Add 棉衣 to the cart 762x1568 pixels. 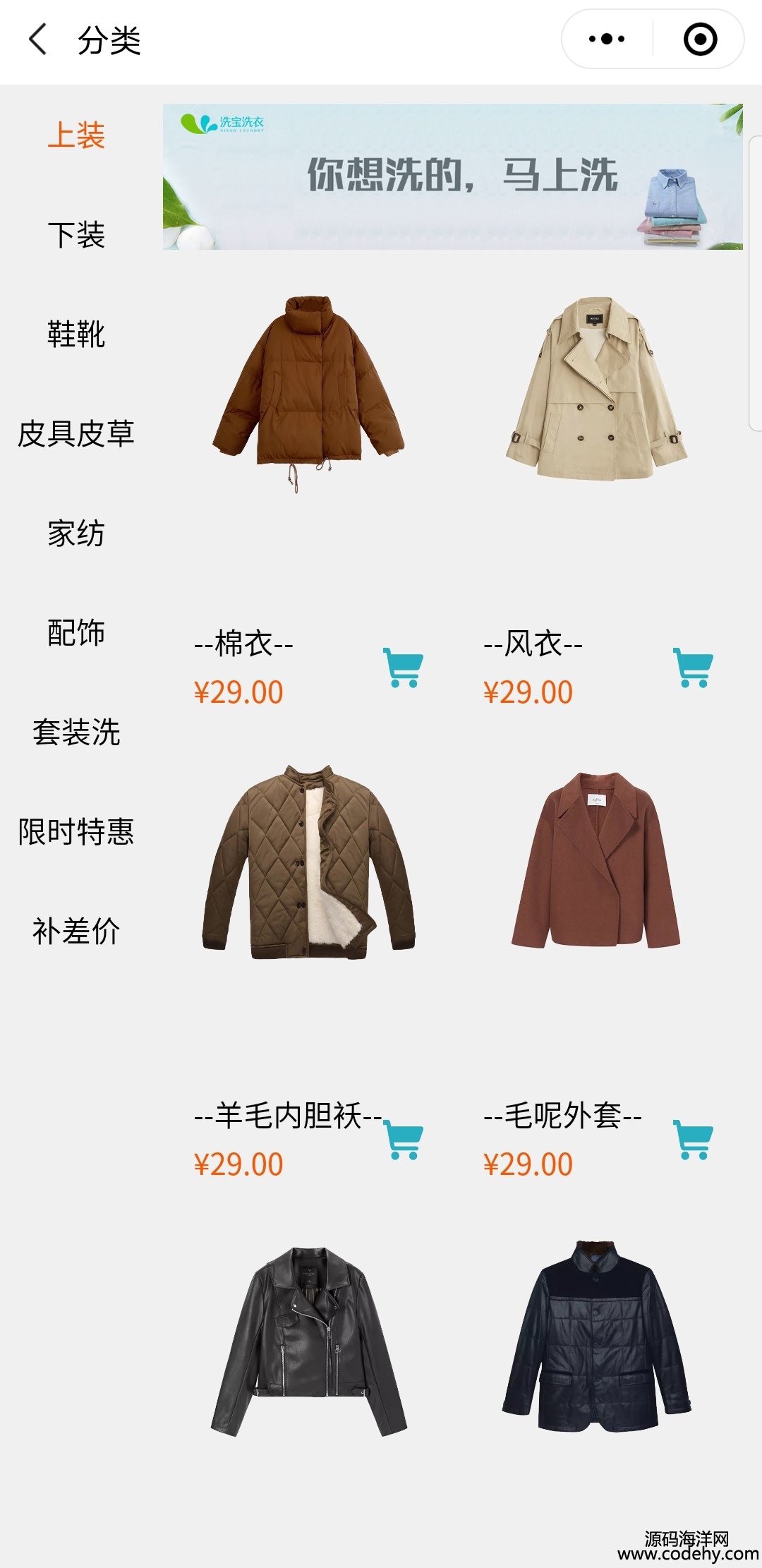(403, 667)
